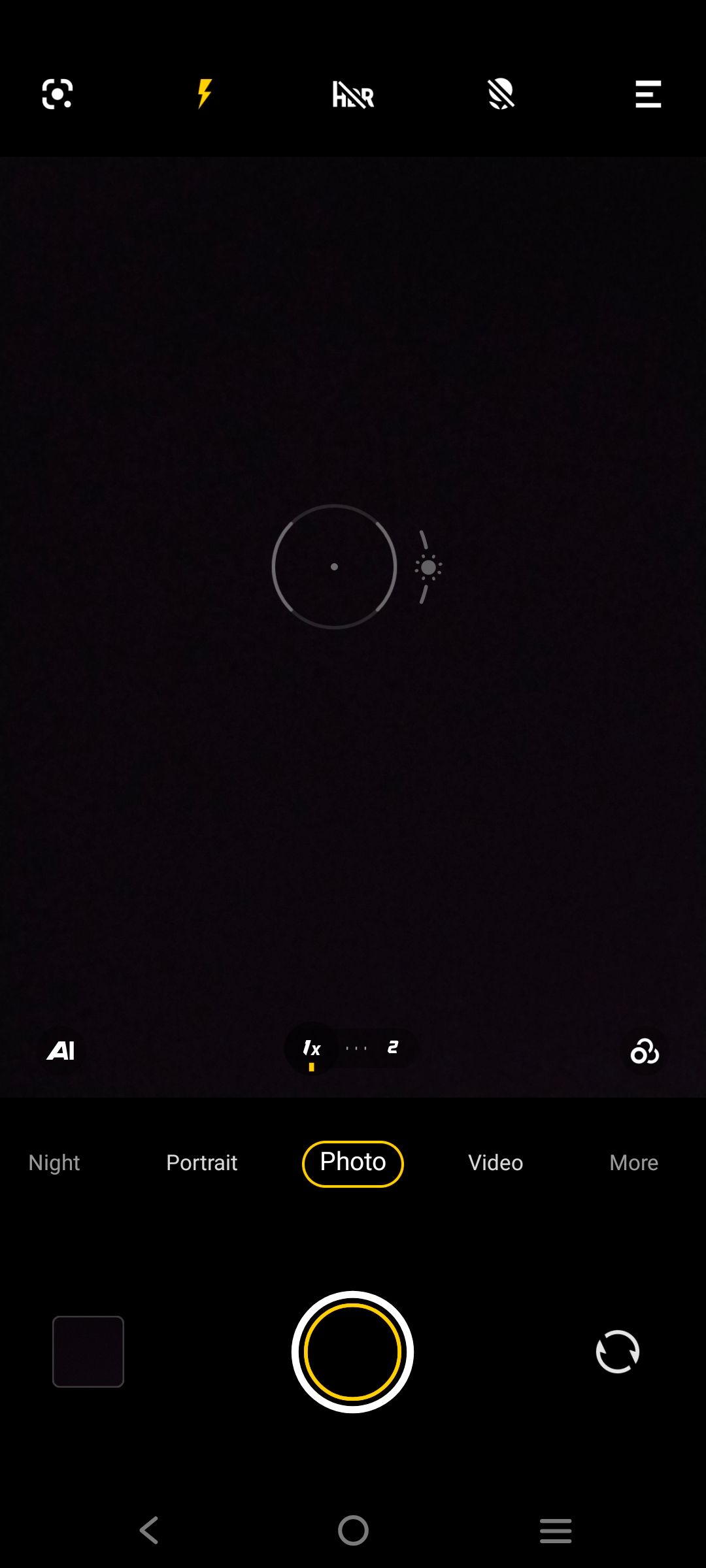Toggle the flash lightning icon
Screen dimensions: 706x1568
[x=205, y=94]
